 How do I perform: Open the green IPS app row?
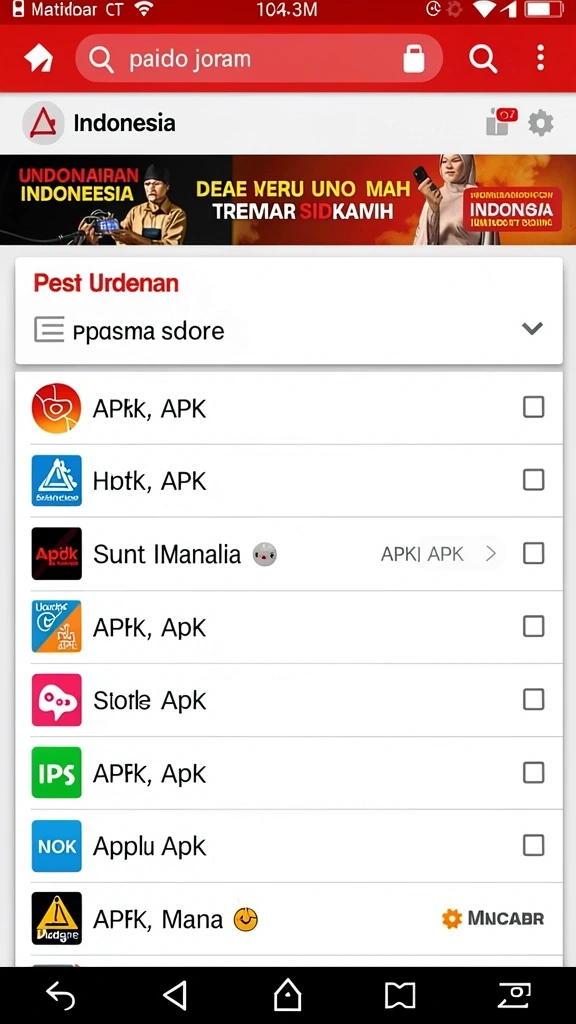(x=289, y=773)
